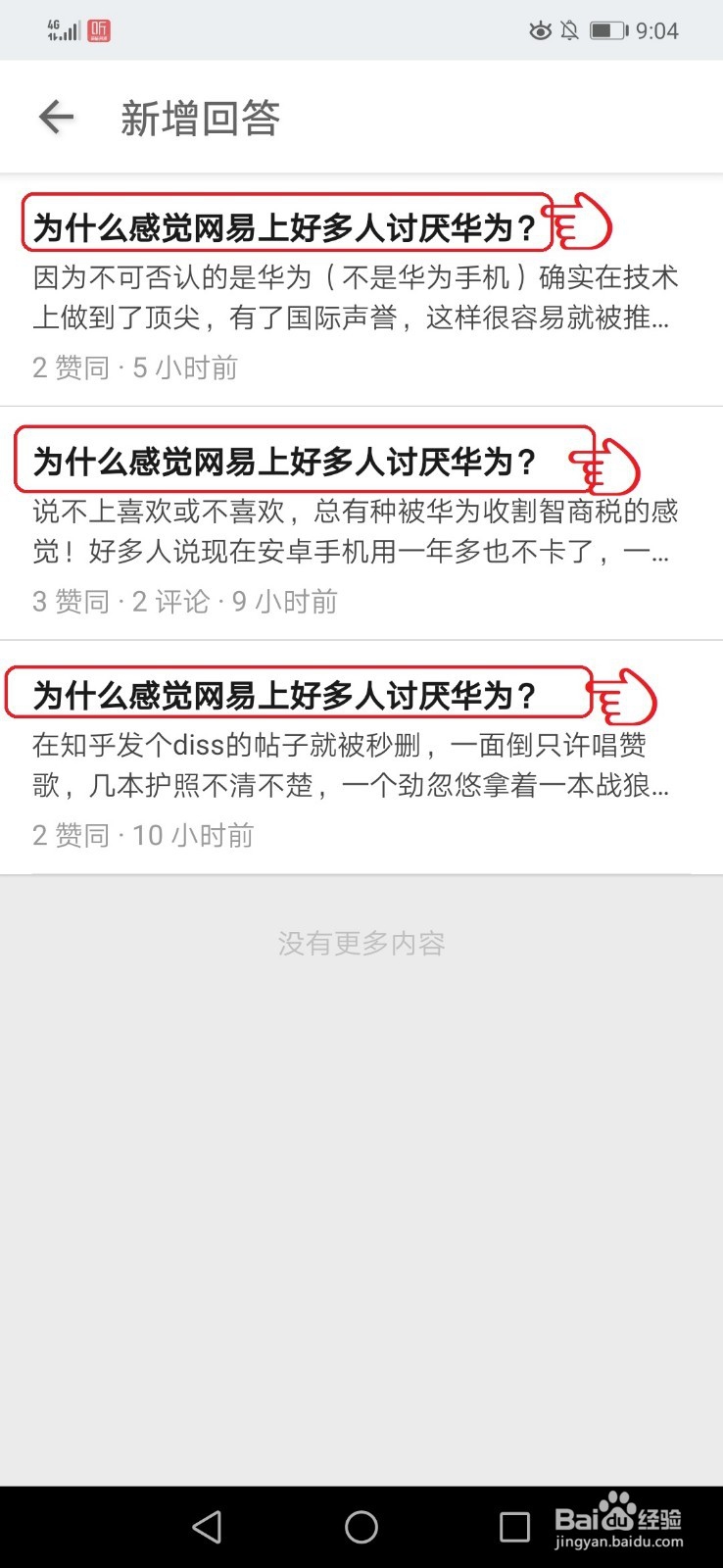Tap the answer snippet mentioning diss post deletion
The height and width of the screenshot is (1568, 723).
[x=353, y=764]
